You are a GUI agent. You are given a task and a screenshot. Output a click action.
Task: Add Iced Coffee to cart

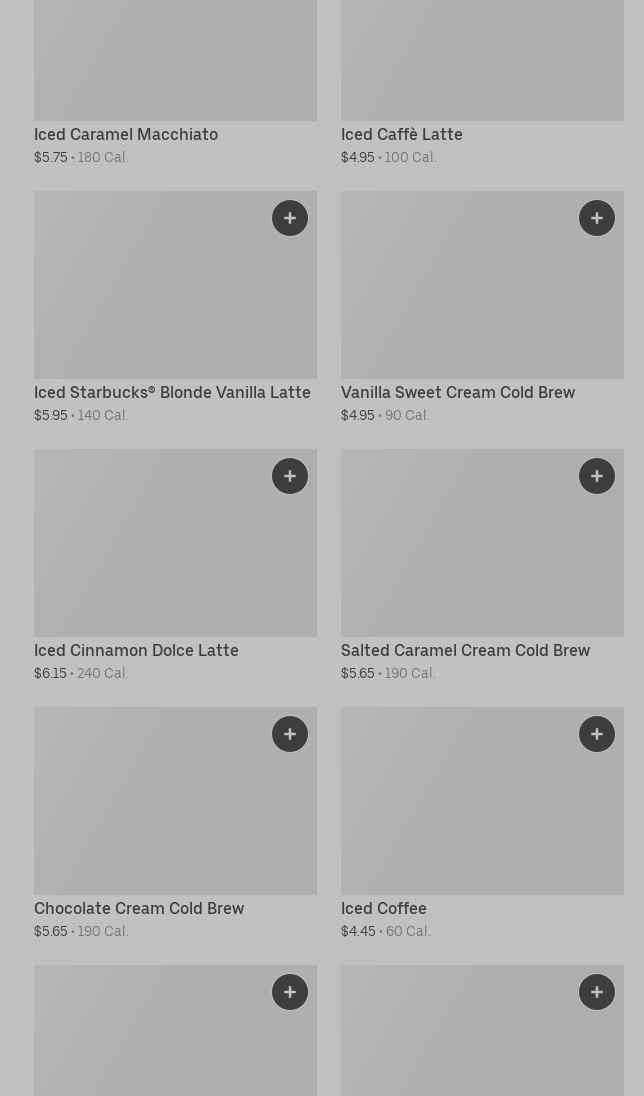coord(597,734)
